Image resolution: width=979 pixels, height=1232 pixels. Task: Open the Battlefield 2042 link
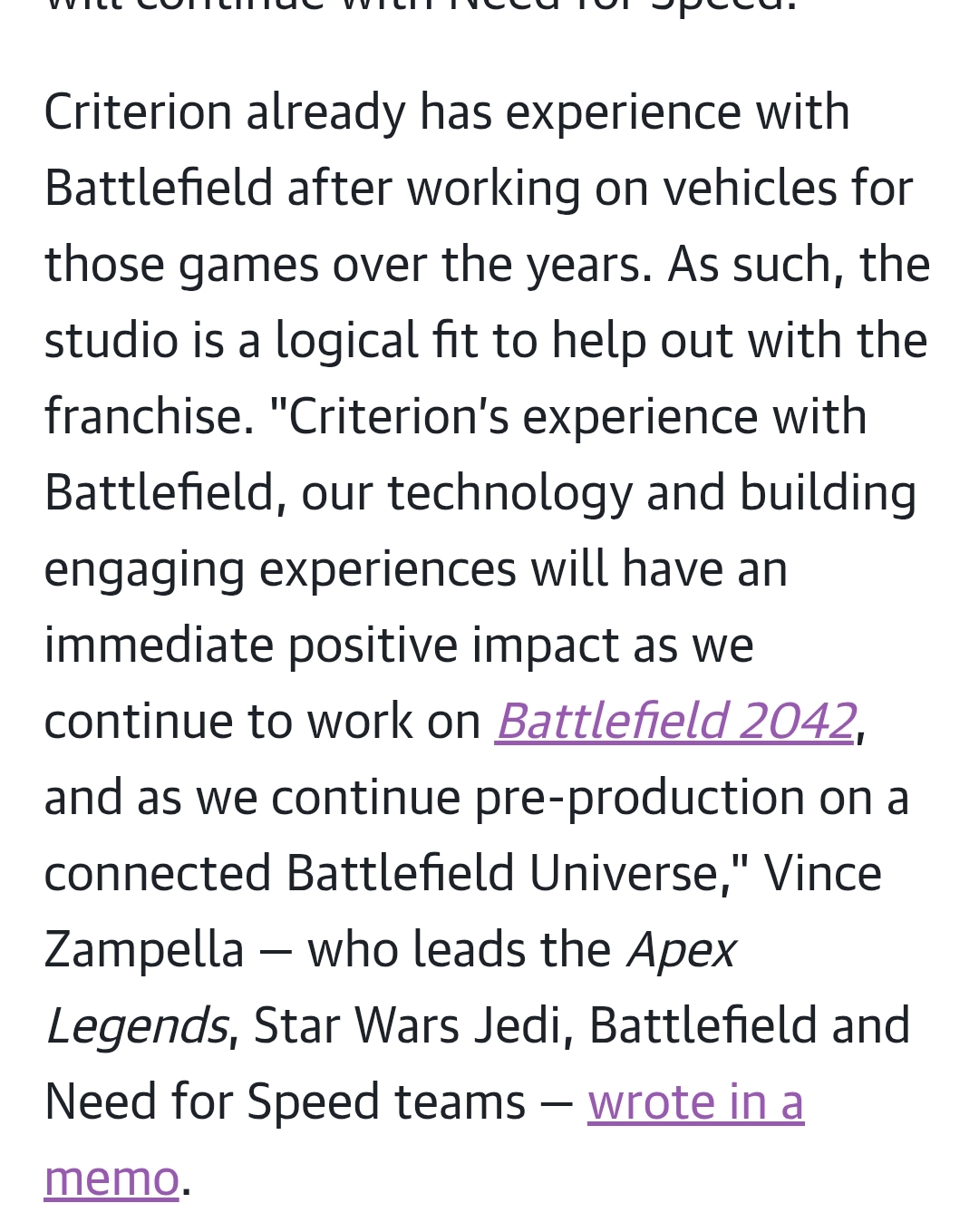[675, 722]
